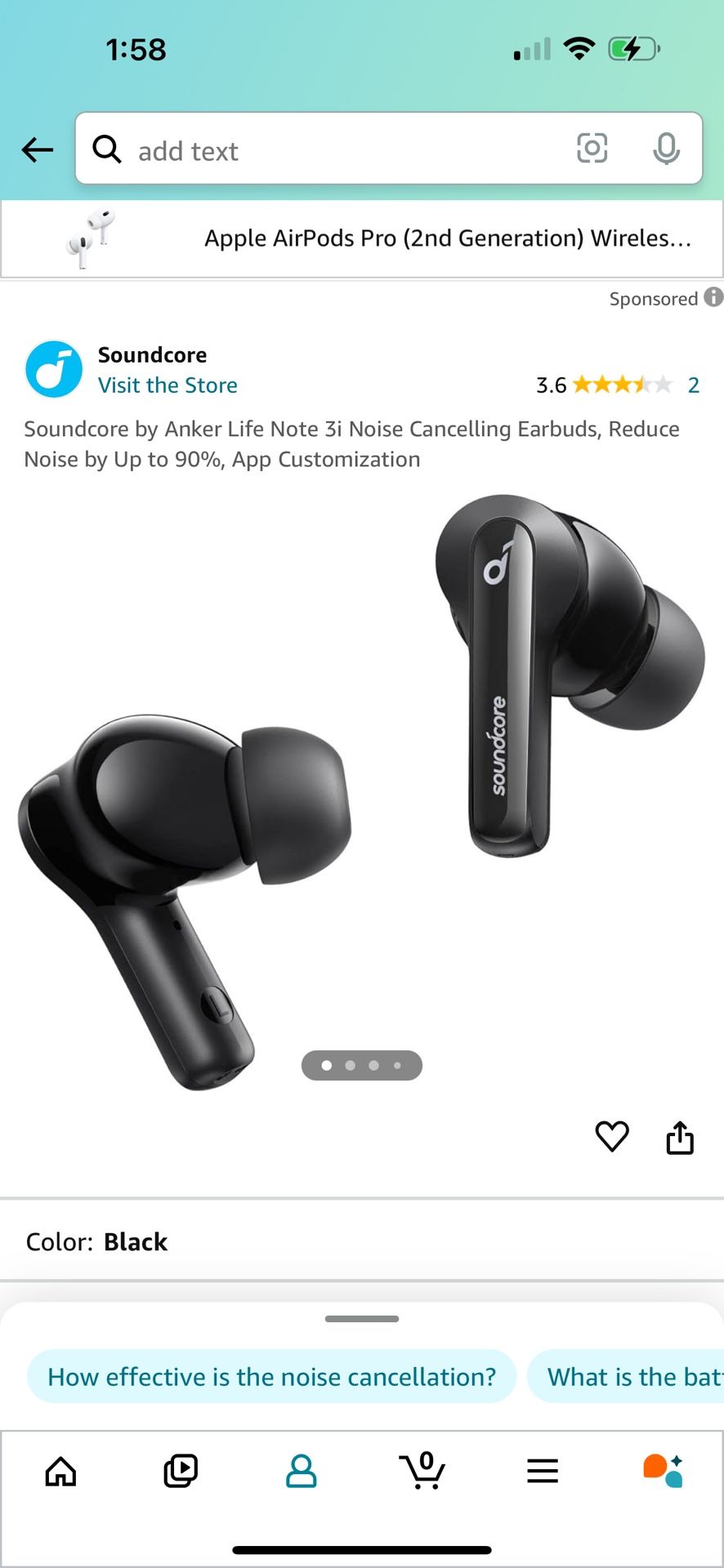Visit the Soundcore store
This screenshot has width=724, height=1568.
[168, 385]
